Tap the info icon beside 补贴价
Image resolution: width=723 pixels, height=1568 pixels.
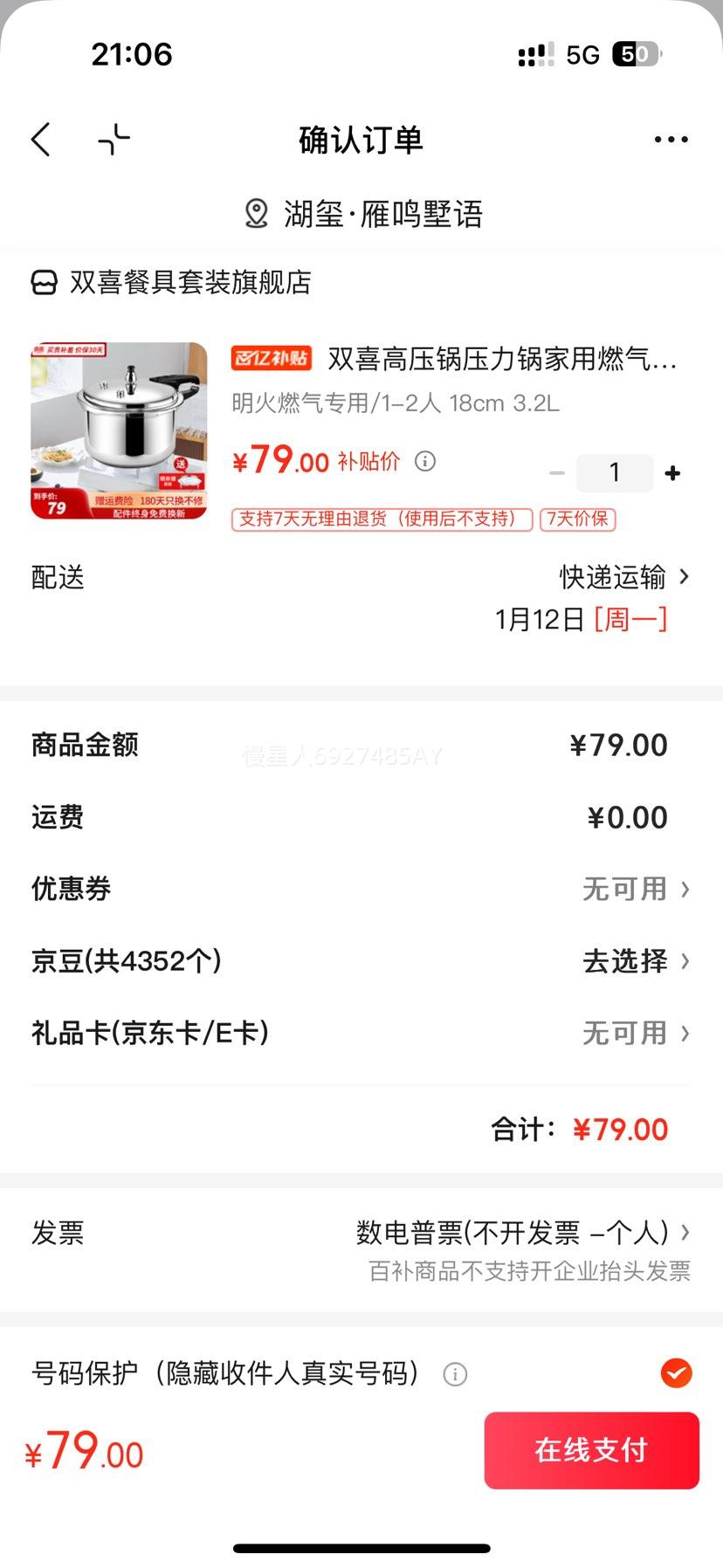(x=425, y=463)
